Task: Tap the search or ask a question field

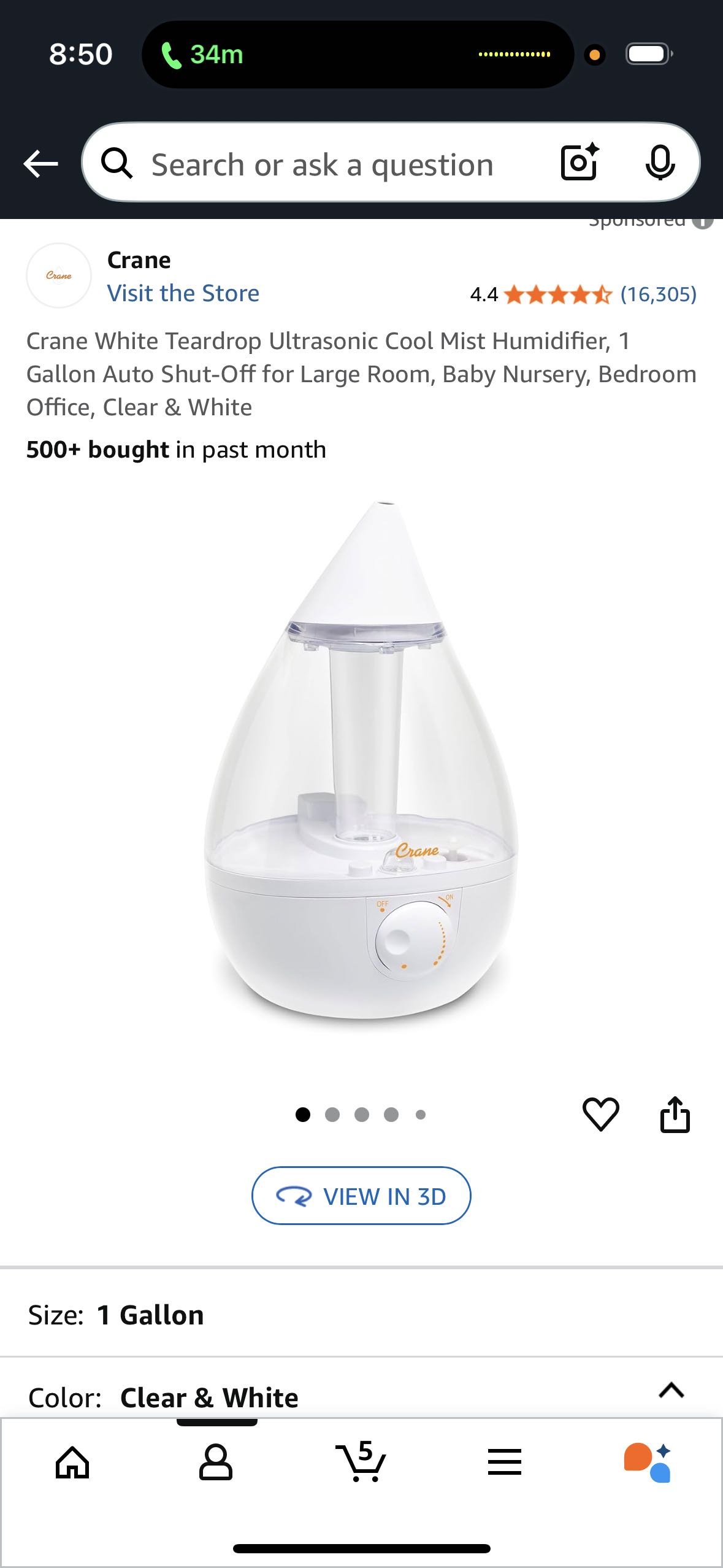Action: [322, 164]
